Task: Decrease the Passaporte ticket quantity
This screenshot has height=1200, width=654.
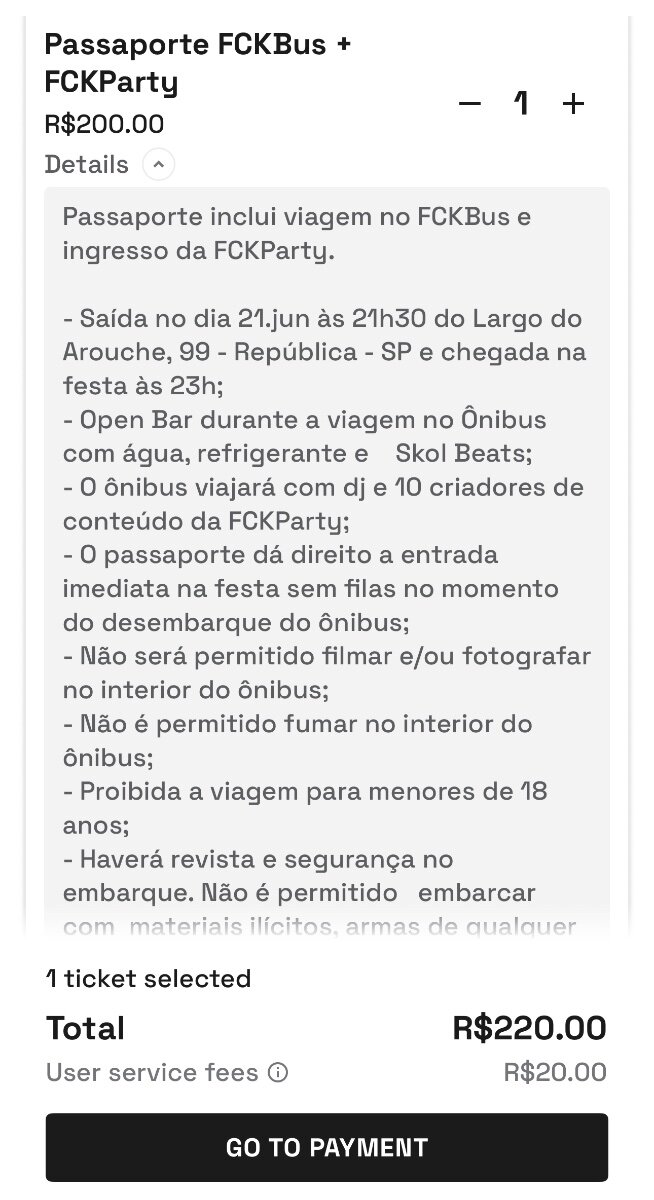Action: coord(469,103)
